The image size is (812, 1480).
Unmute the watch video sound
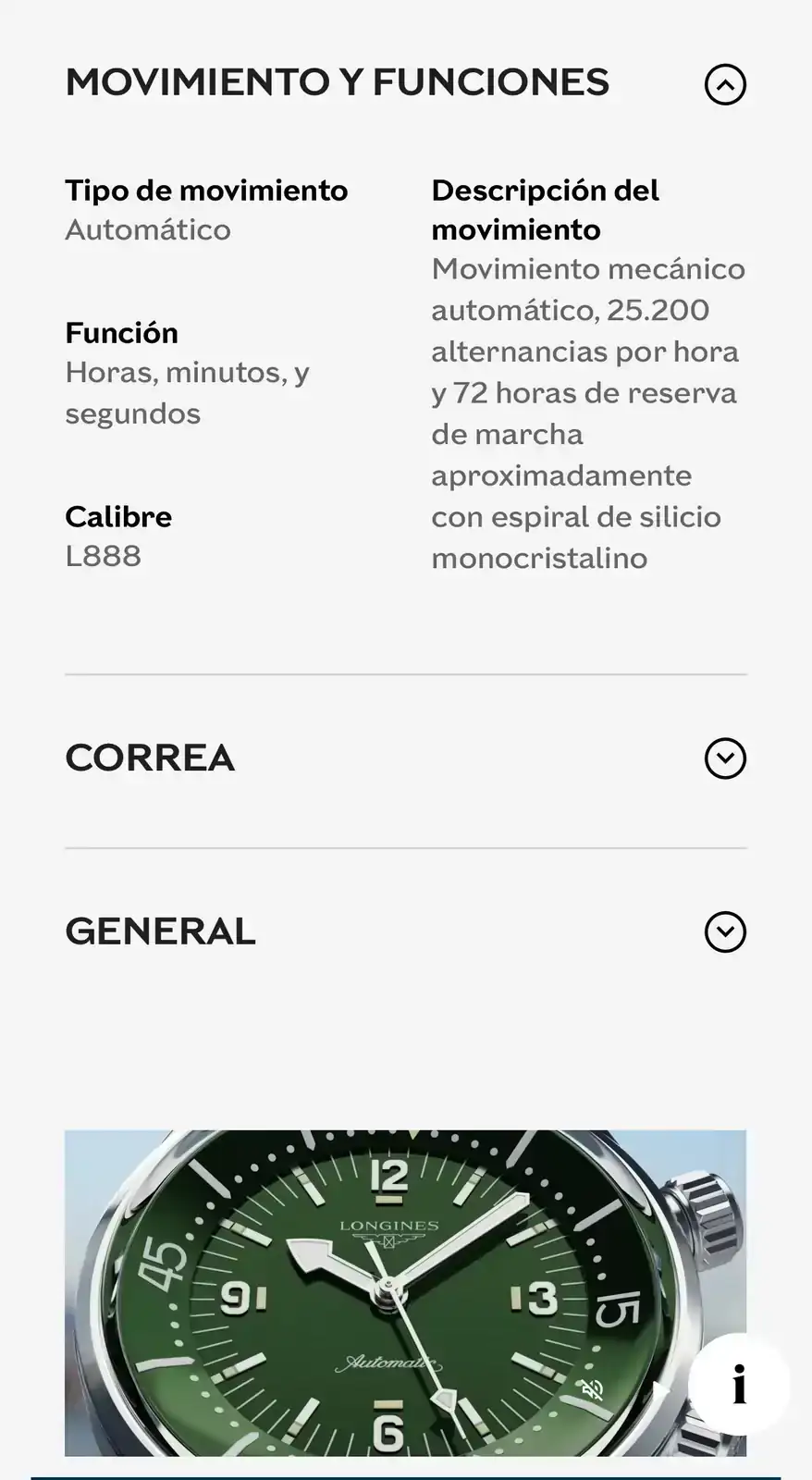(592, 1389)
